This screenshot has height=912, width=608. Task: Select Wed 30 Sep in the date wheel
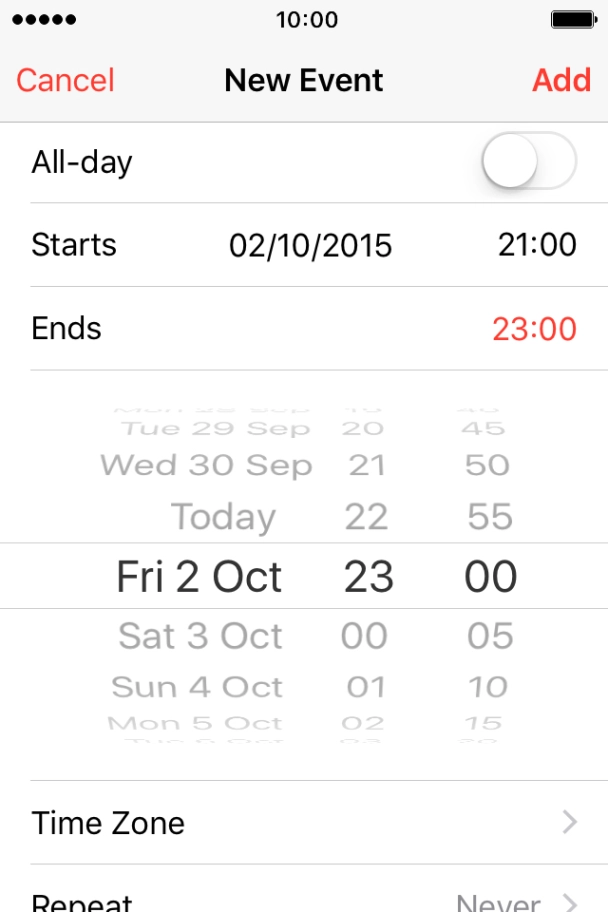pyautogui.click(x=206, y=466)
